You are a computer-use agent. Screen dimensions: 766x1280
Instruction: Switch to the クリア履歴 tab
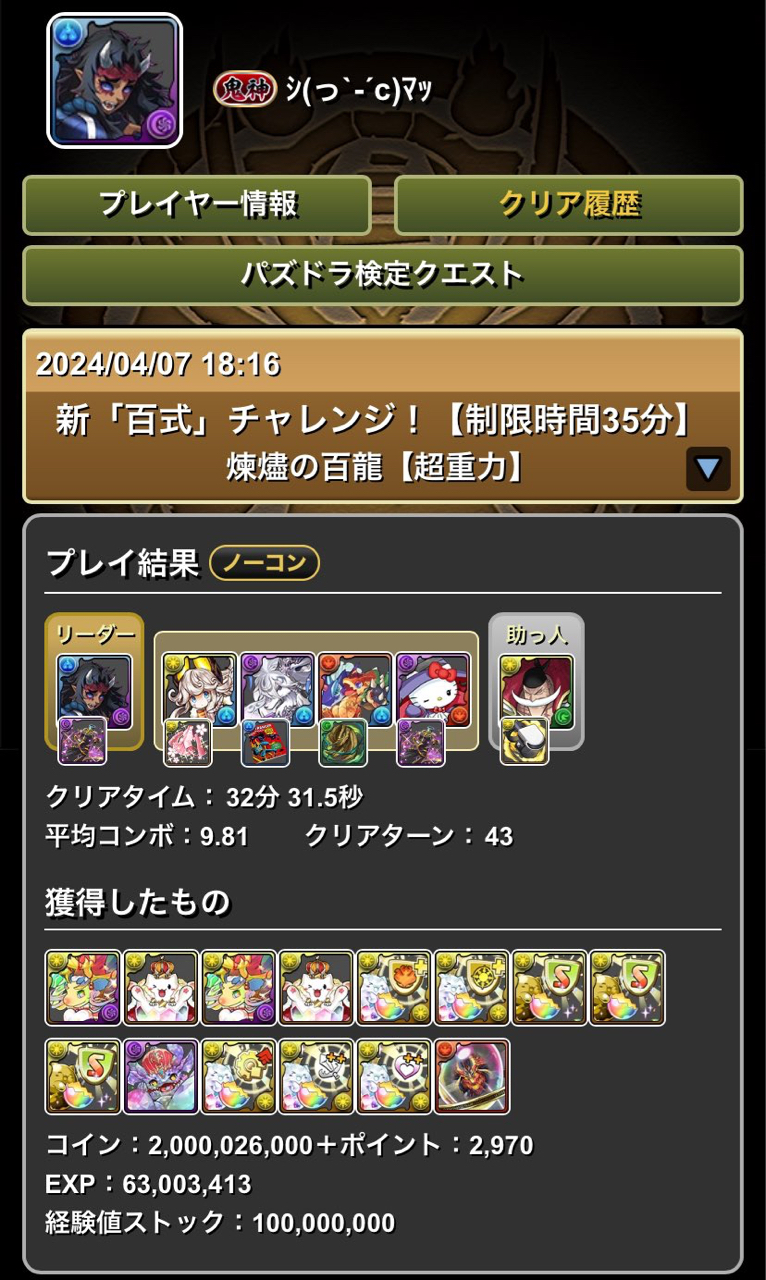(569, 205)
